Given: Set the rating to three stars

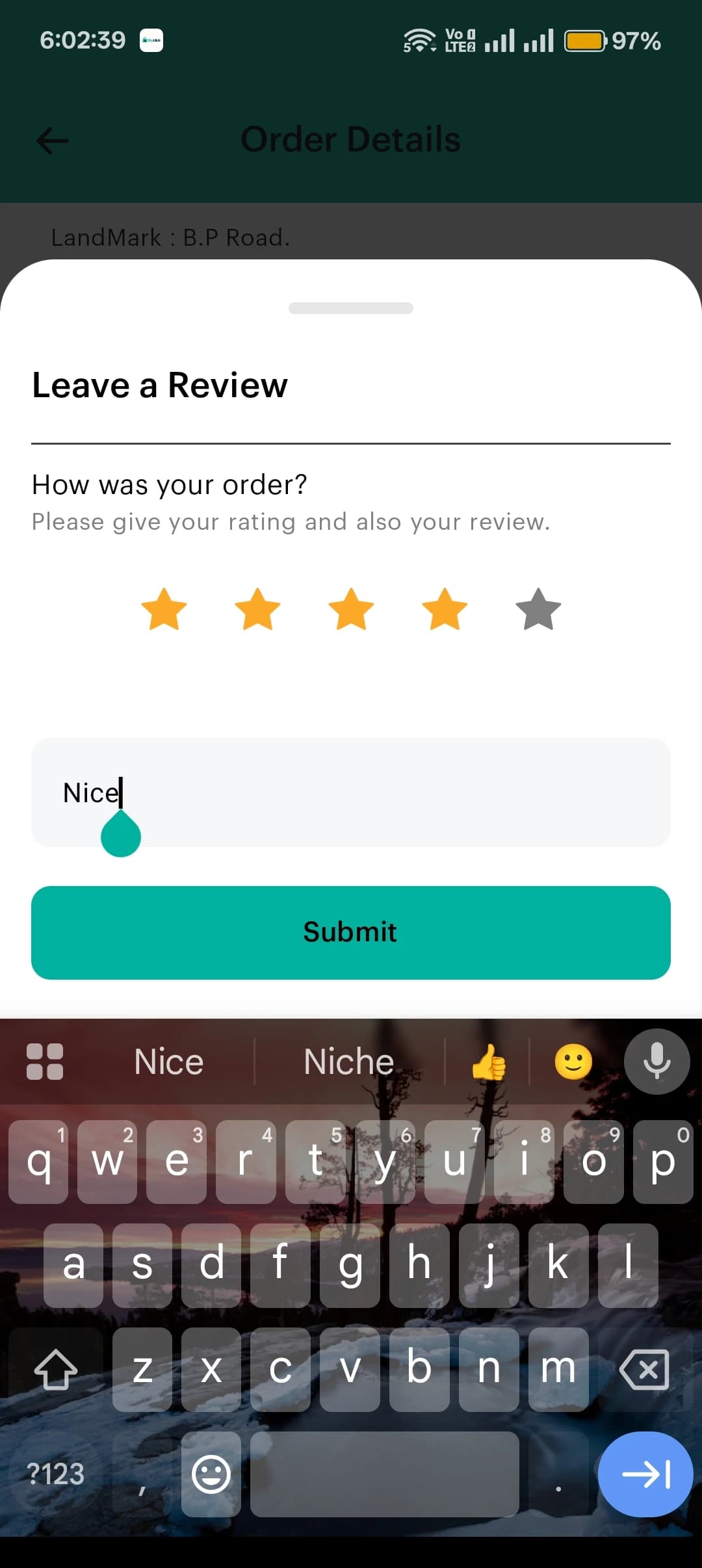Looking at the screenshot, I should point(351,609).
